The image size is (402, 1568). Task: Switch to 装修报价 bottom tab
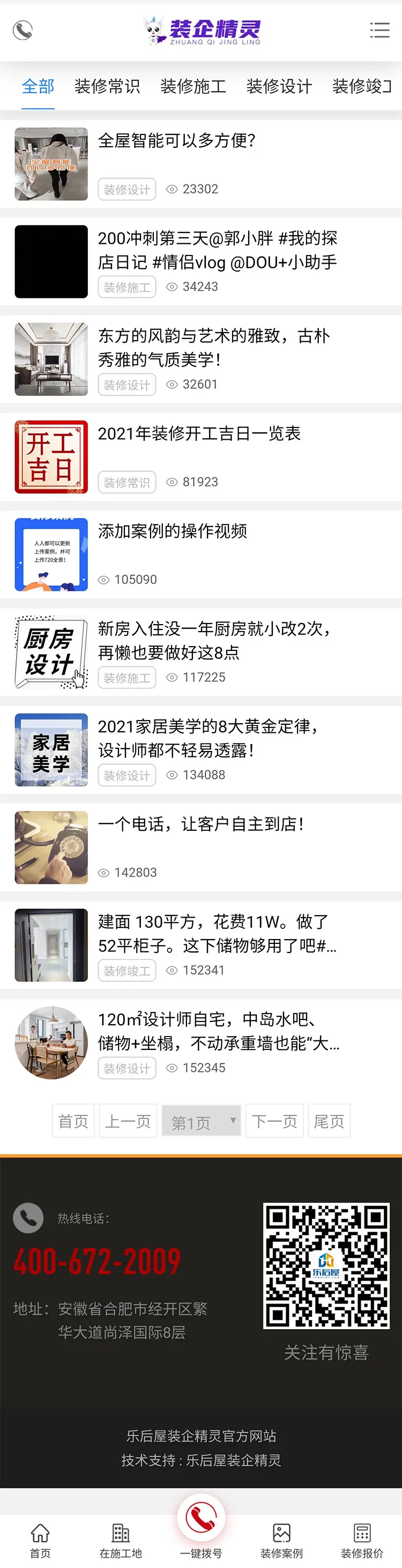coord(362,1540)
